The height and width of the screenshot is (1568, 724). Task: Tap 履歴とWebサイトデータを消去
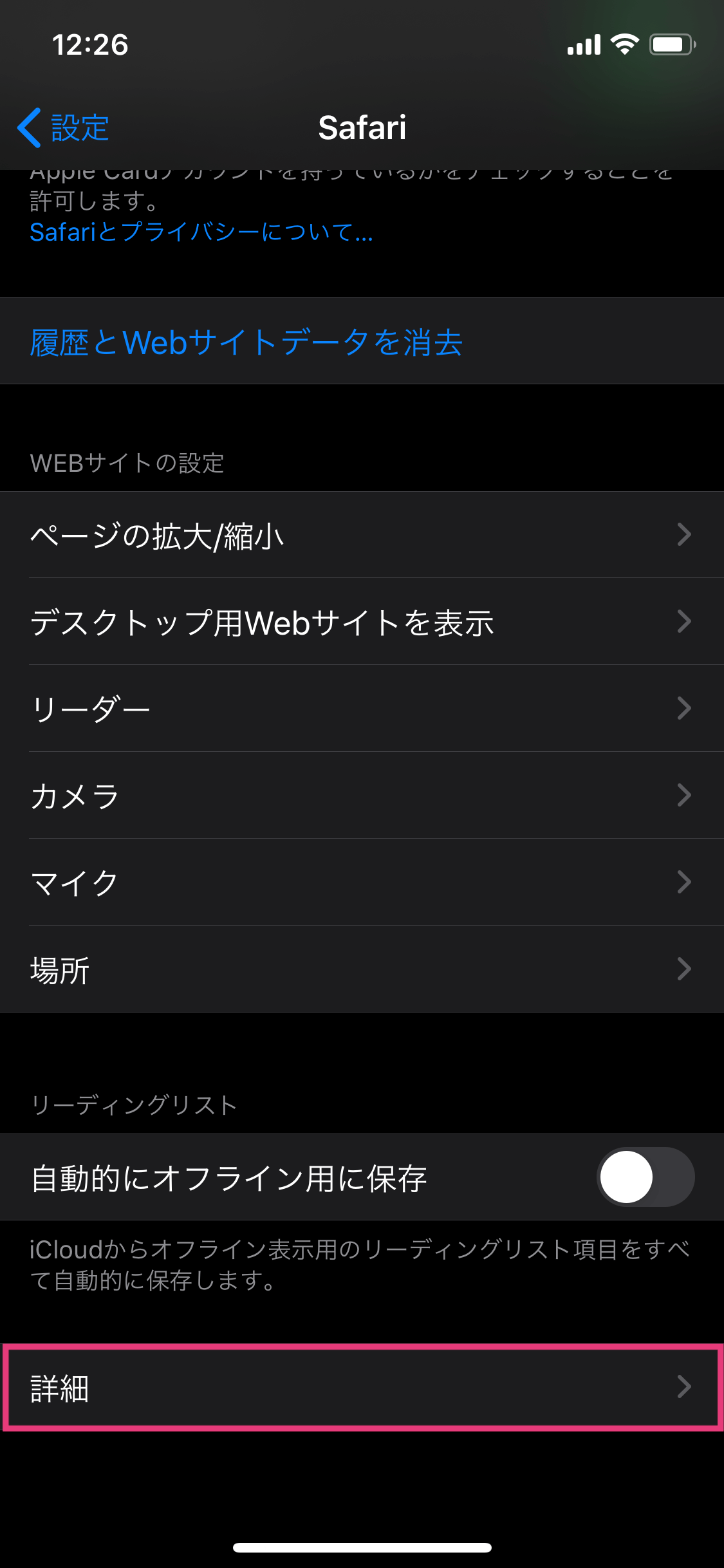click(x=362, y=341)
